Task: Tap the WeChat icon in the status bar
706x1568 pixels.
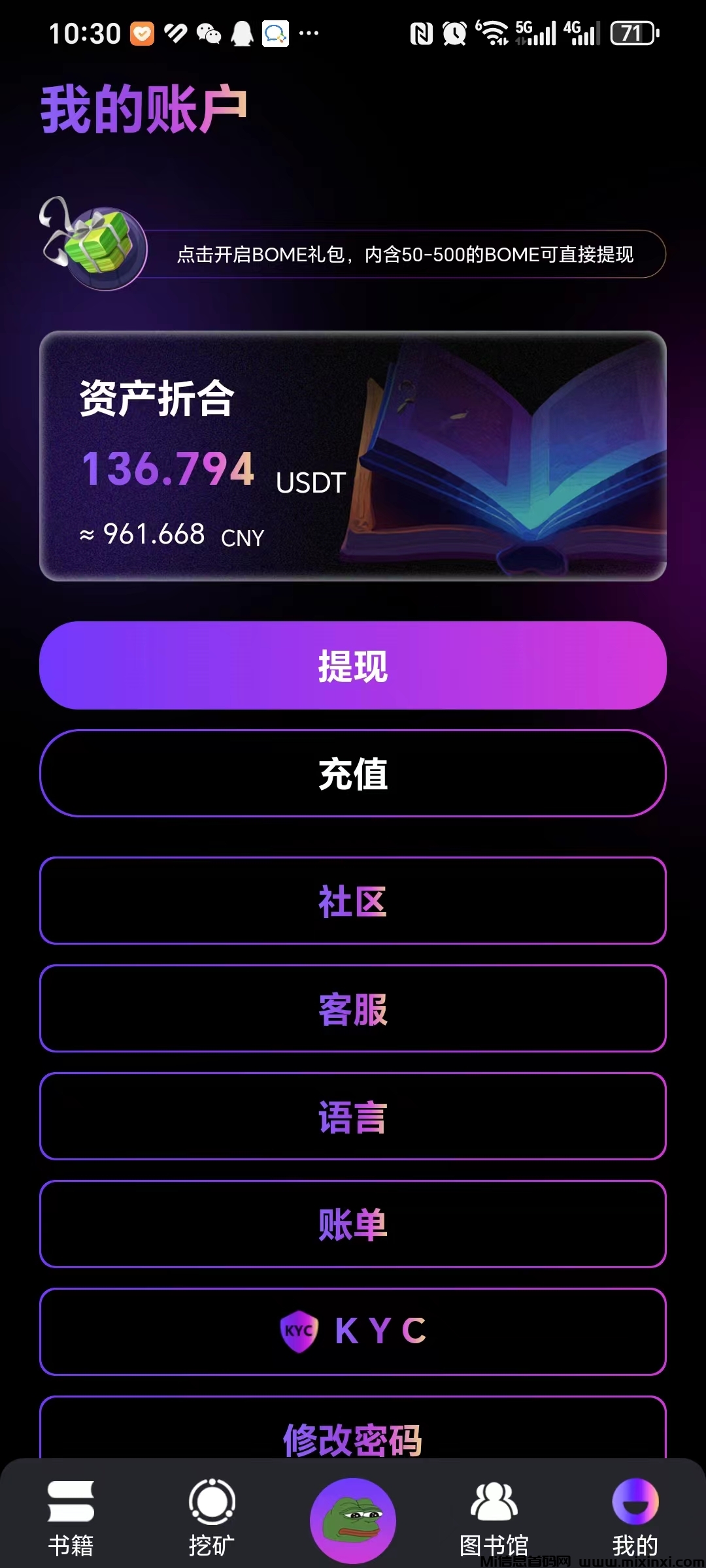Action: [x=208, y=34]
